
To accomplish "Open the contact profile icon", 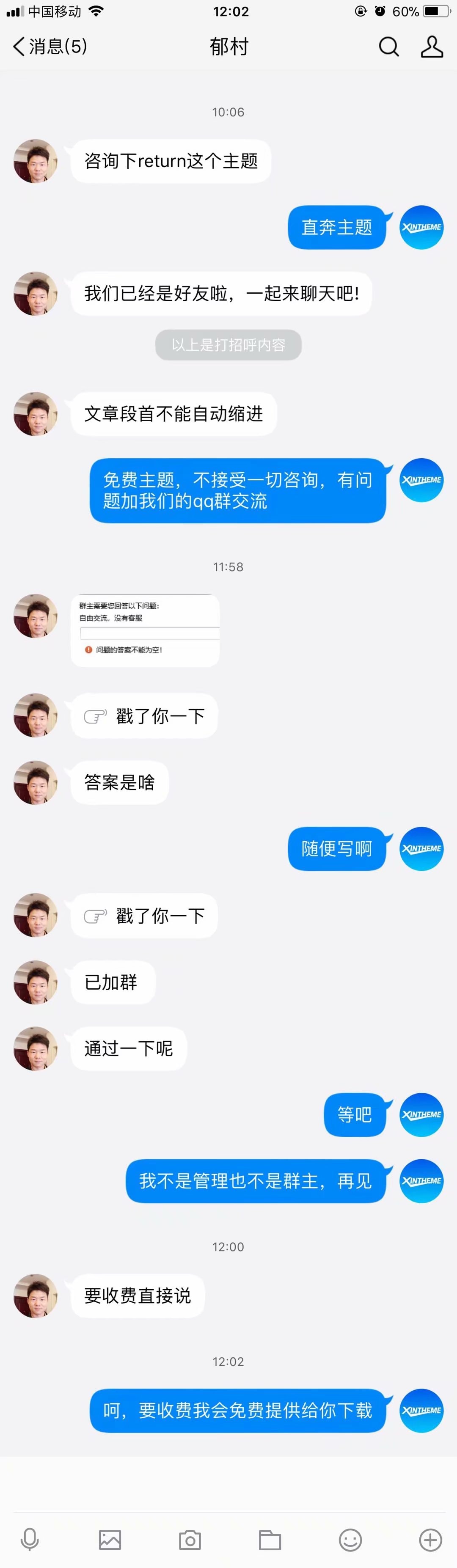I will pos(432,46).
